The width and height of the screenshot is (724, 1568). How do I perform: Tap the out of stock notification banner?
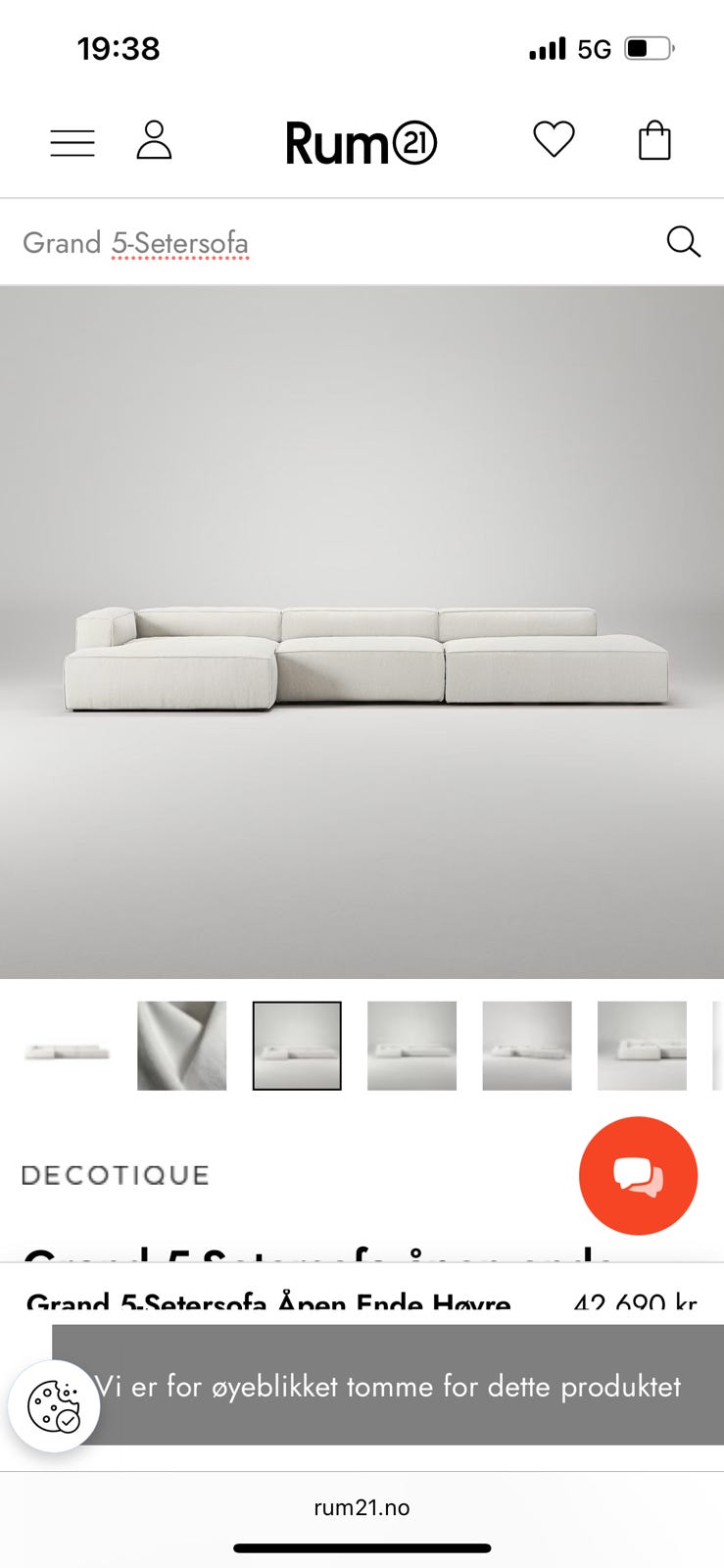pyautogui.click(x=386, y=1387)
